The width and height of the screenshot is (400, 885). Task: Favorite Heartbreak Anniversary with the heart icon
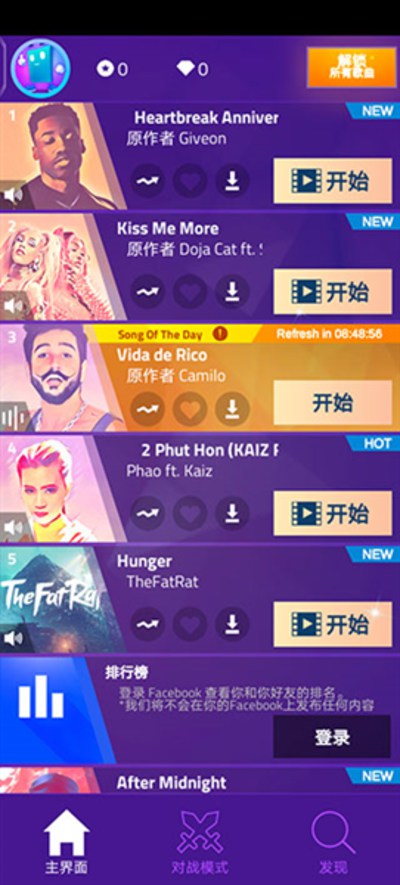pyautogui.click(x=190, y=181)
